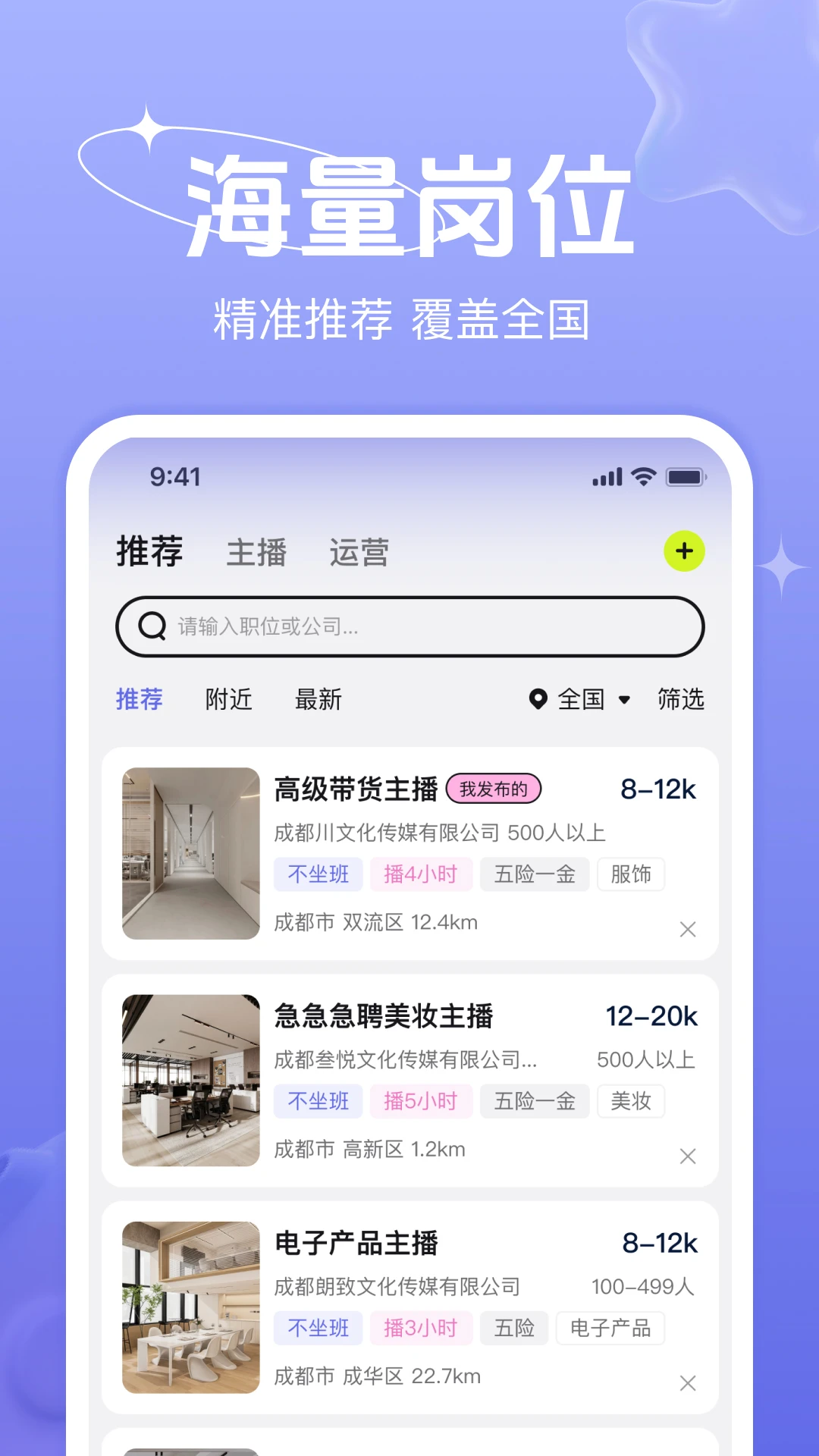Open the 全国 location dropdown
819x1456 pixels.
pyautogui.click(x=581, y=699)
